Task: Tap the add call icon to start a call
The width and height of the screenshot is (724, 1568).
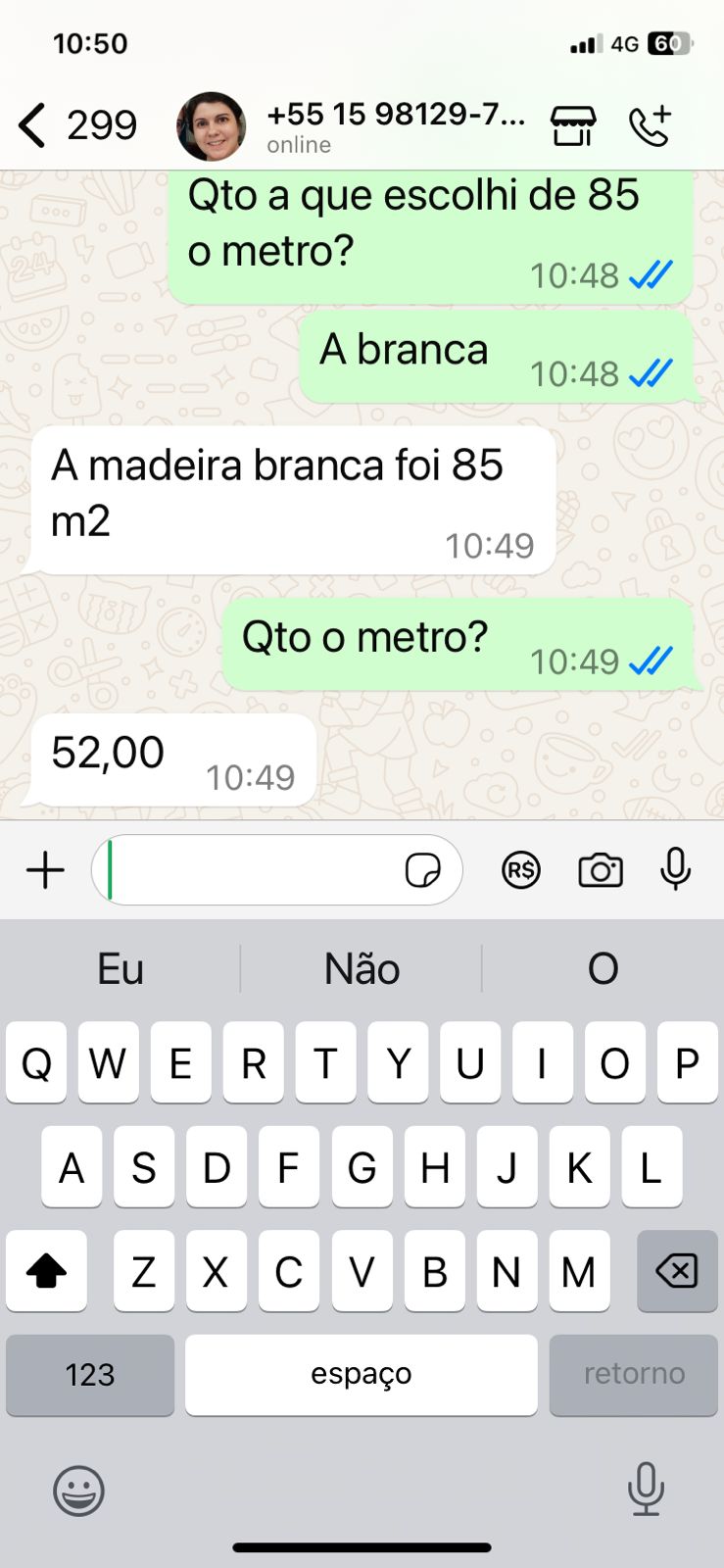Action: coord(651,124)
